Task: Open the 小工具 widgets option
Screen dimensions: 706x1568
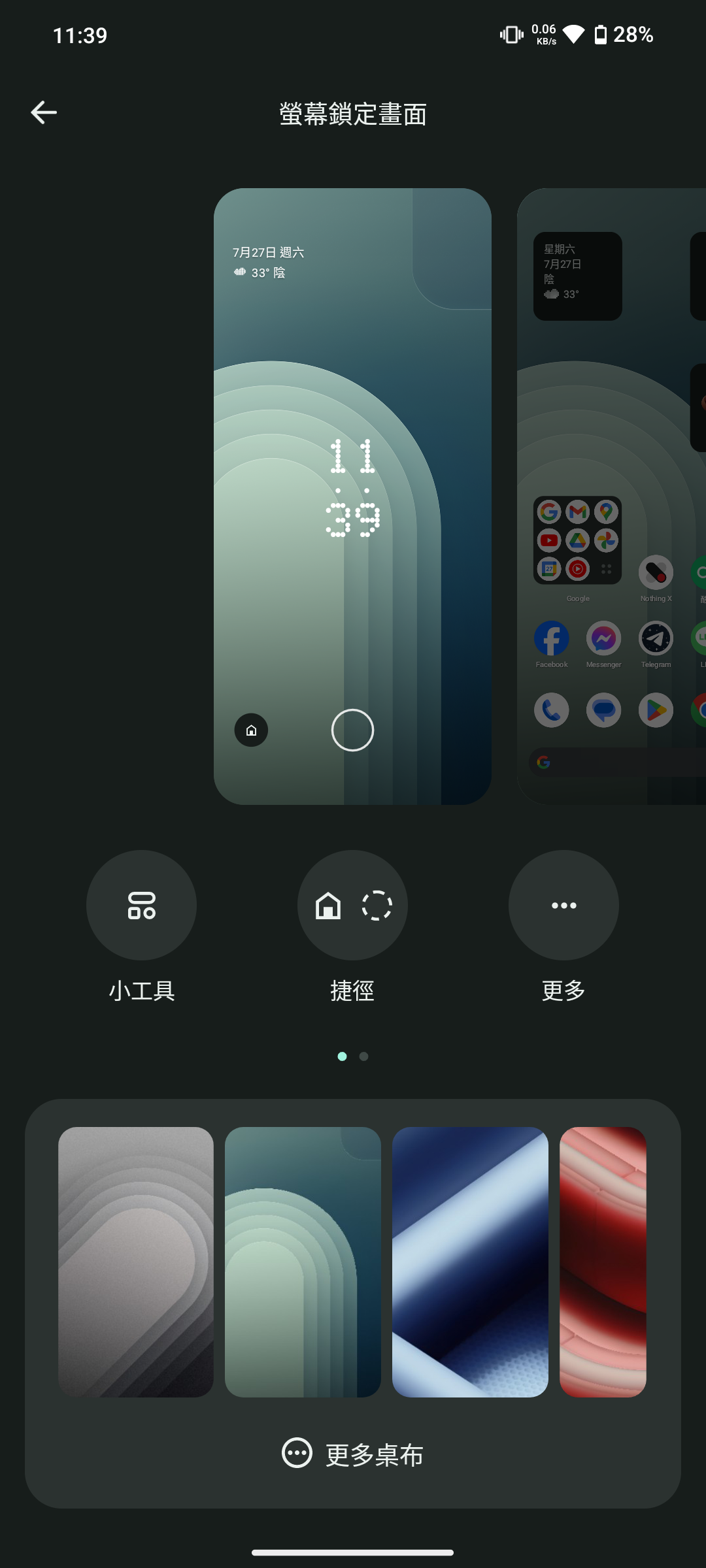Action: click(x=141, y=905)
